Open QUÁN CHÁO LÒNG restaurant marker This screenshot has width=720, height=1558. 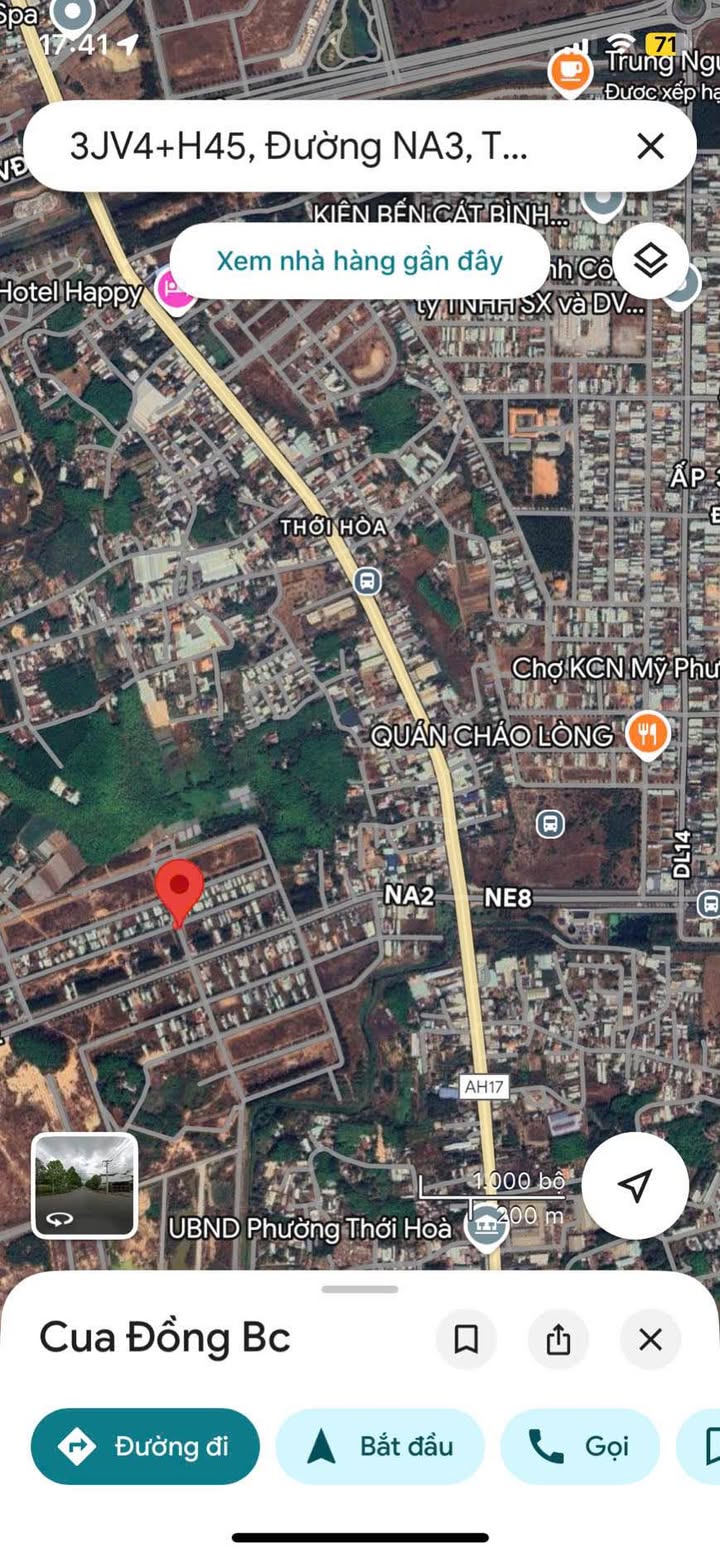tap(648, 734)
